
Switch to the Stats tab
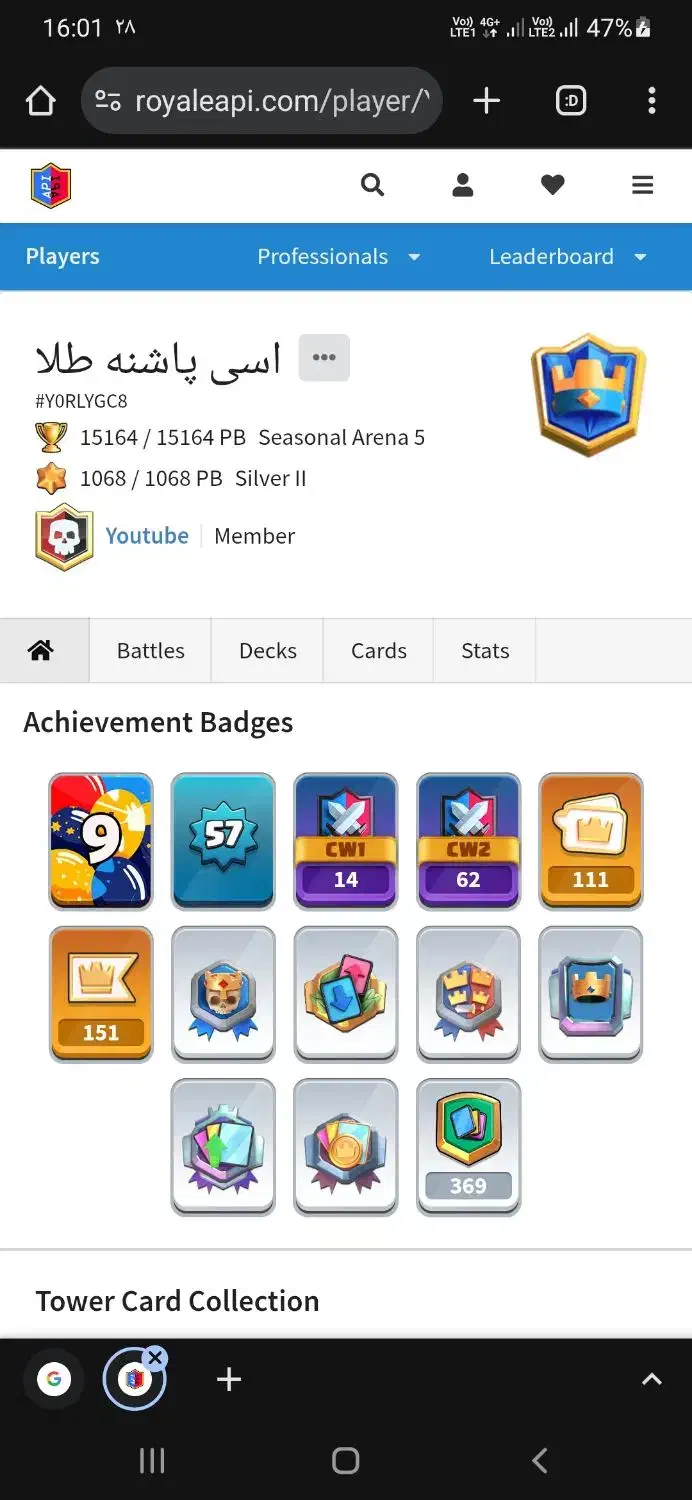(485, 651)
